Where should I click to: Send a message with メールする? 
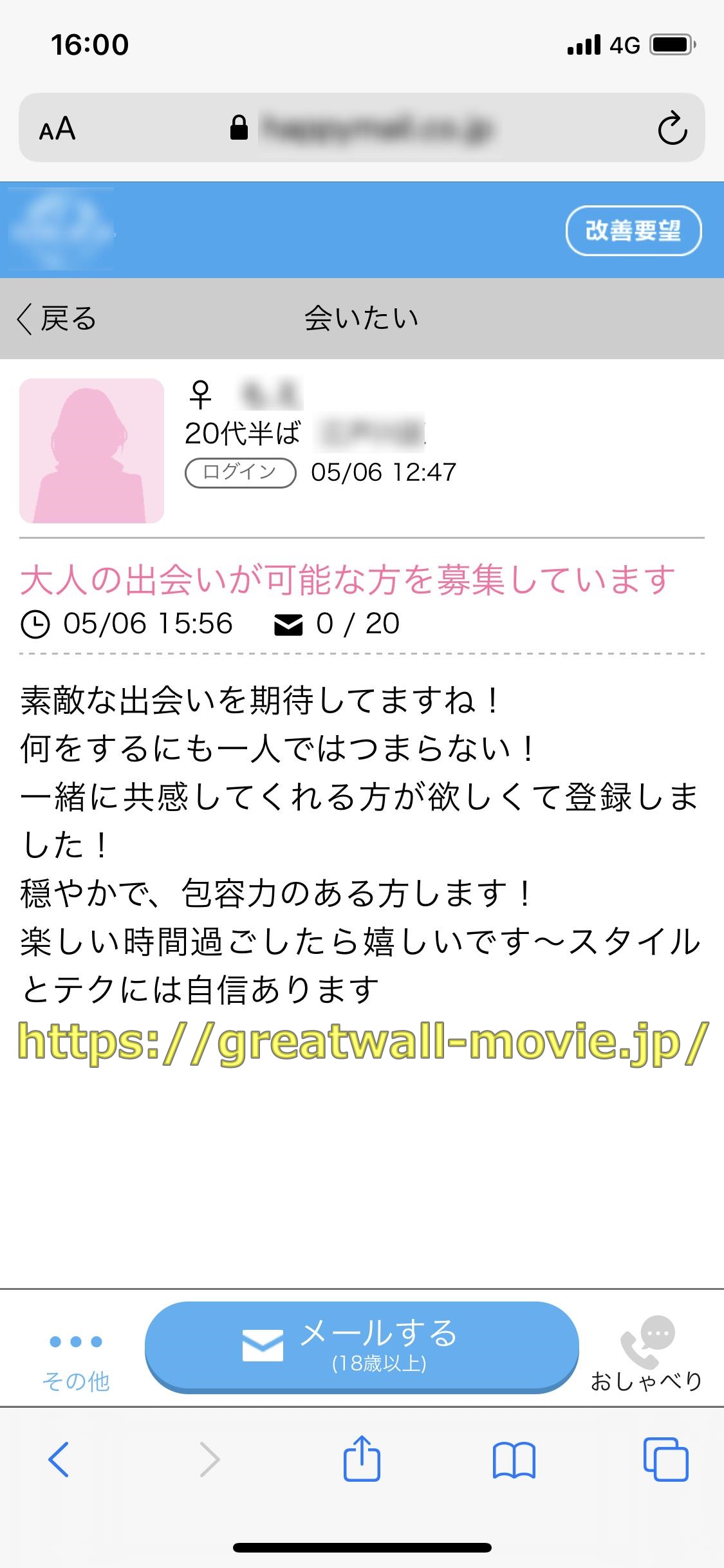click(362, 1347)
